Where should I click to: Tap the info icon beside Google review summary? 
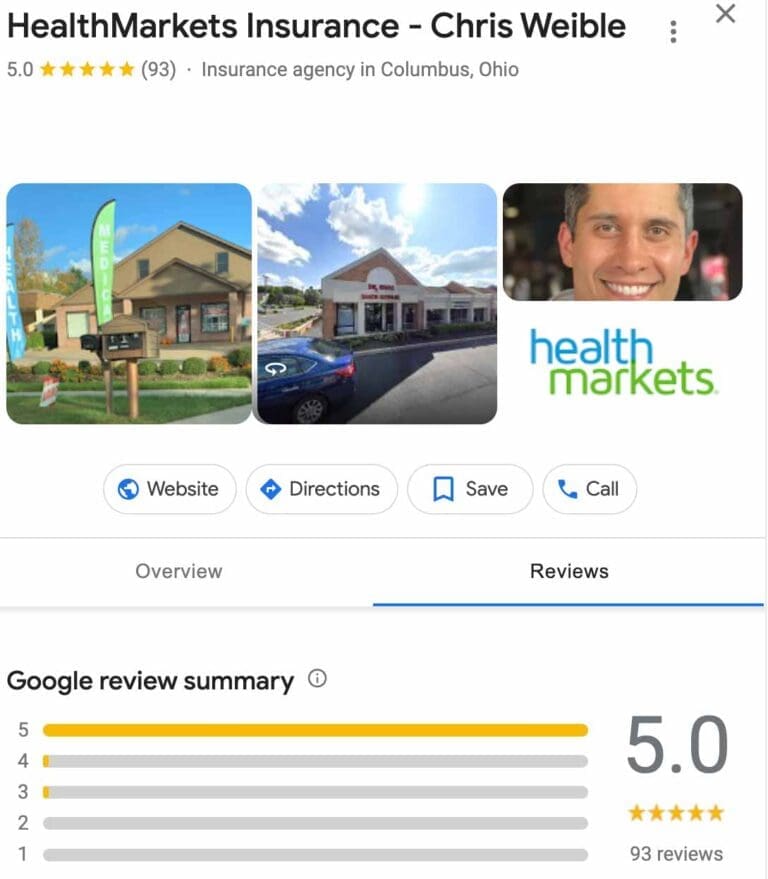(317, 680)
